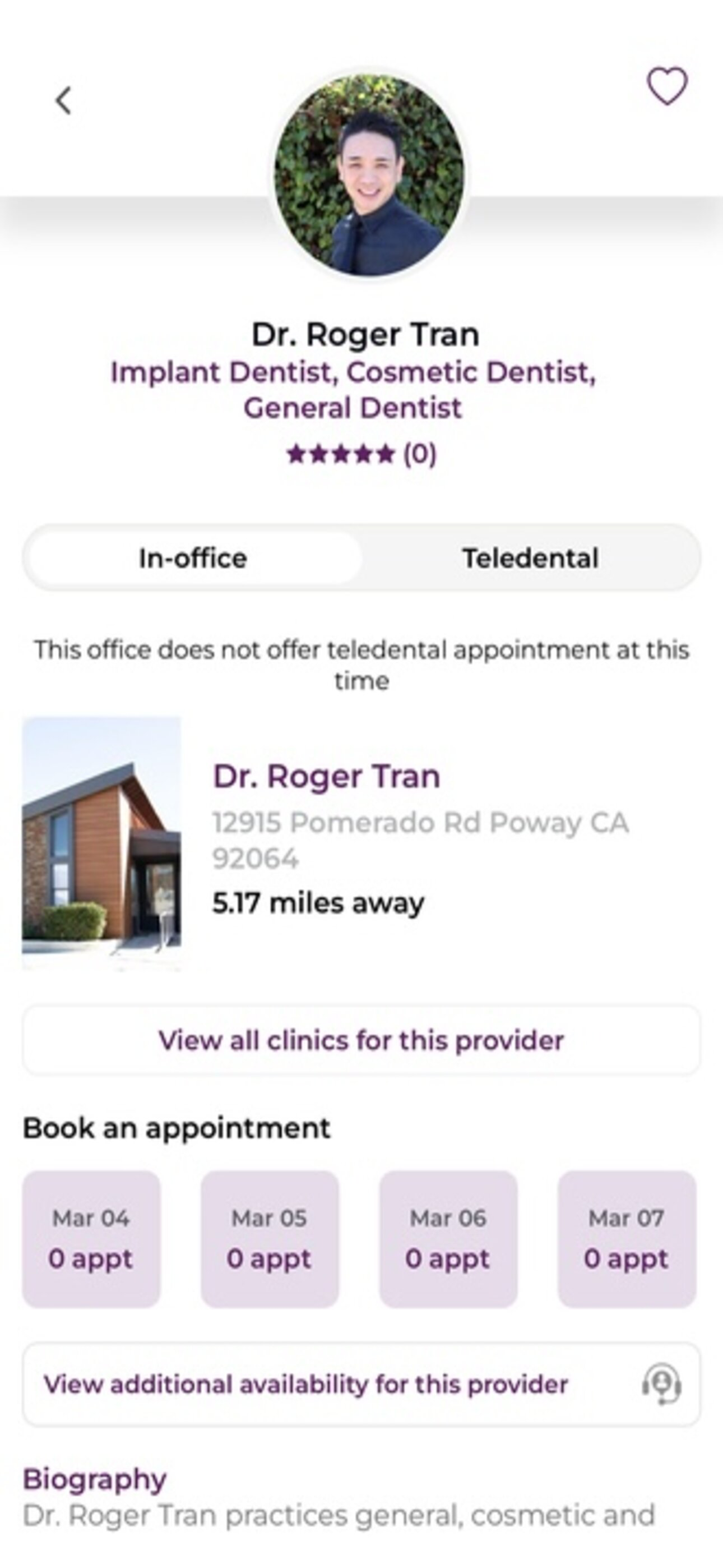The width and height of the screenshot is (723, 1568).
Task: Pick the Mar 07 date tile
Action: [x=626, y=1239]
